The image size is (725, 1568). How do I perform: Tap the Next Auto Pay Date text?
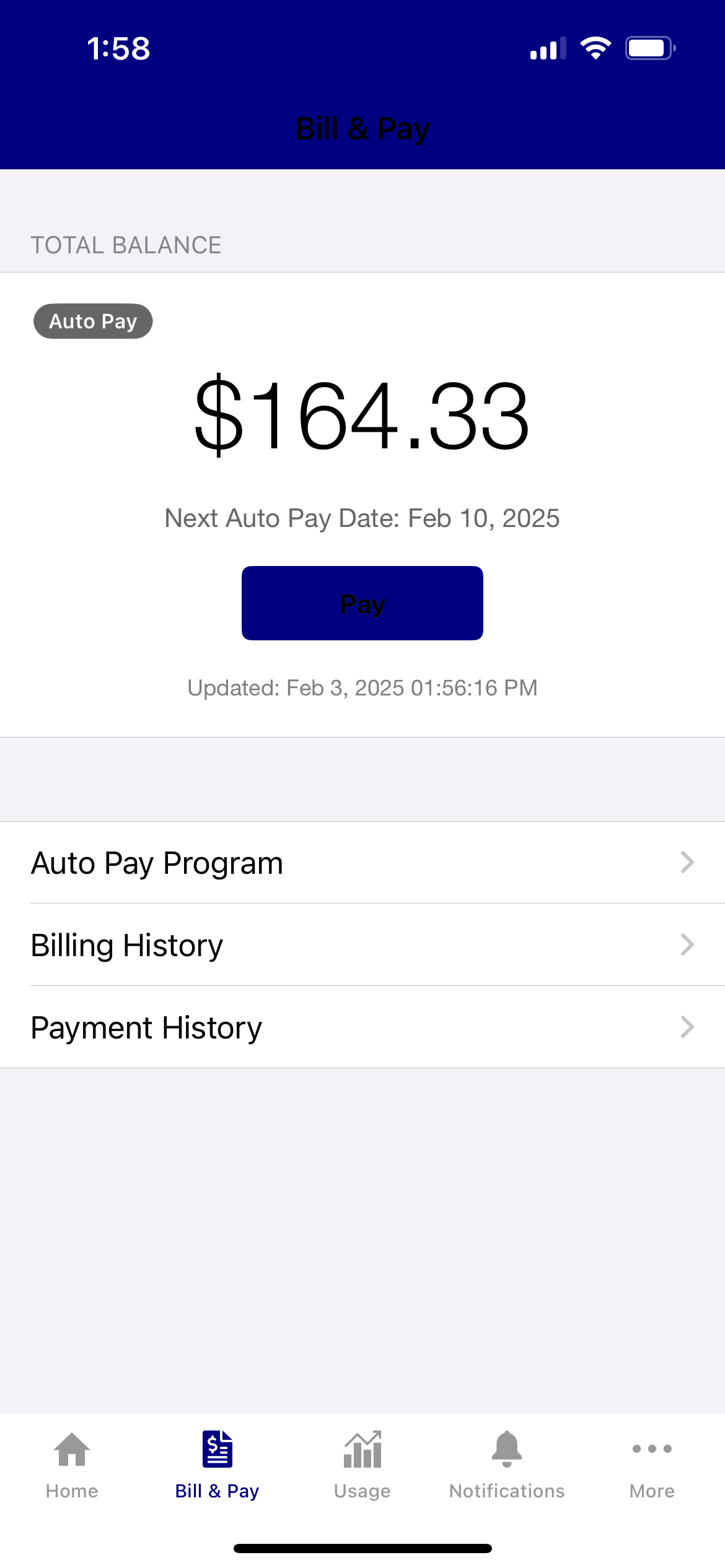tap(362, 518)
